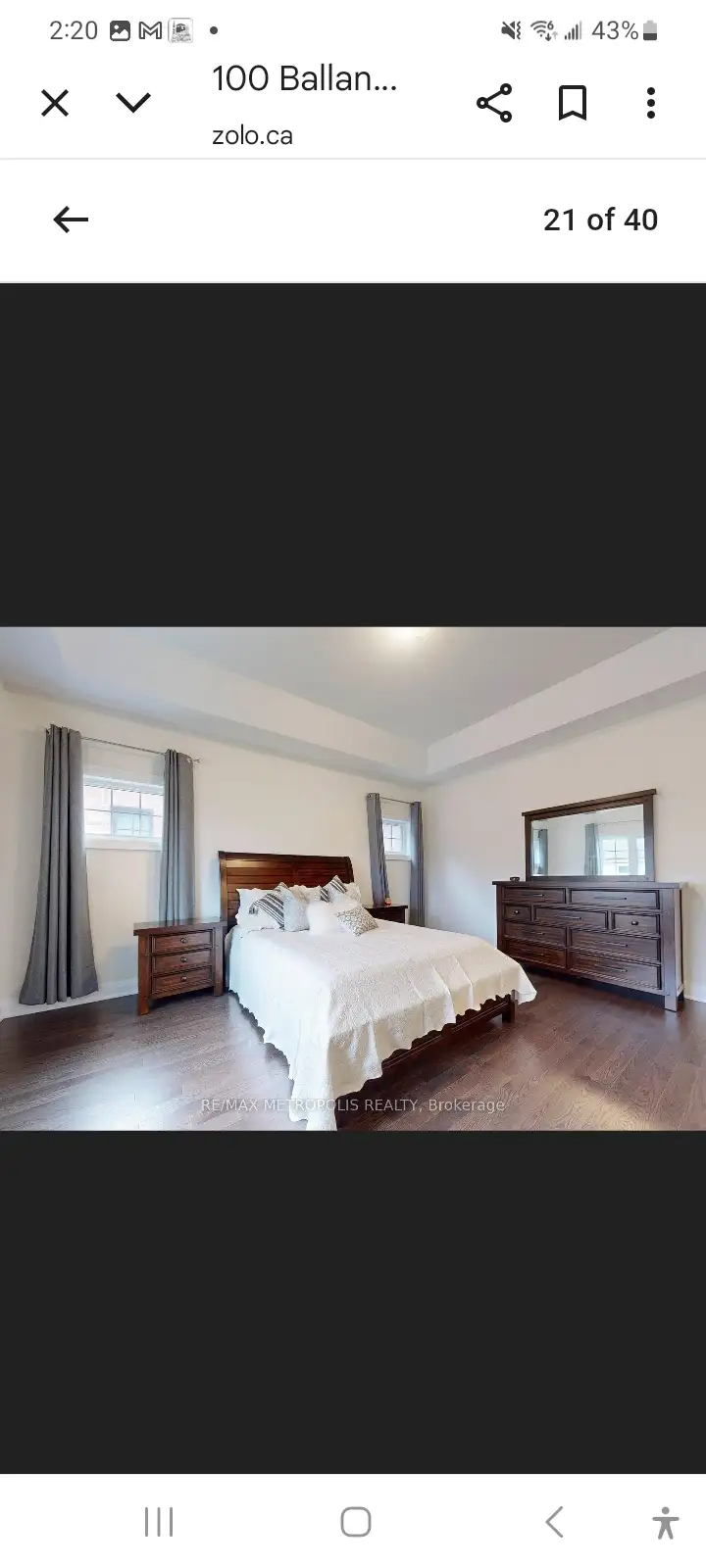Minimize the tab with the down chevron
The image size is (706, 1568).
[133, 102]
